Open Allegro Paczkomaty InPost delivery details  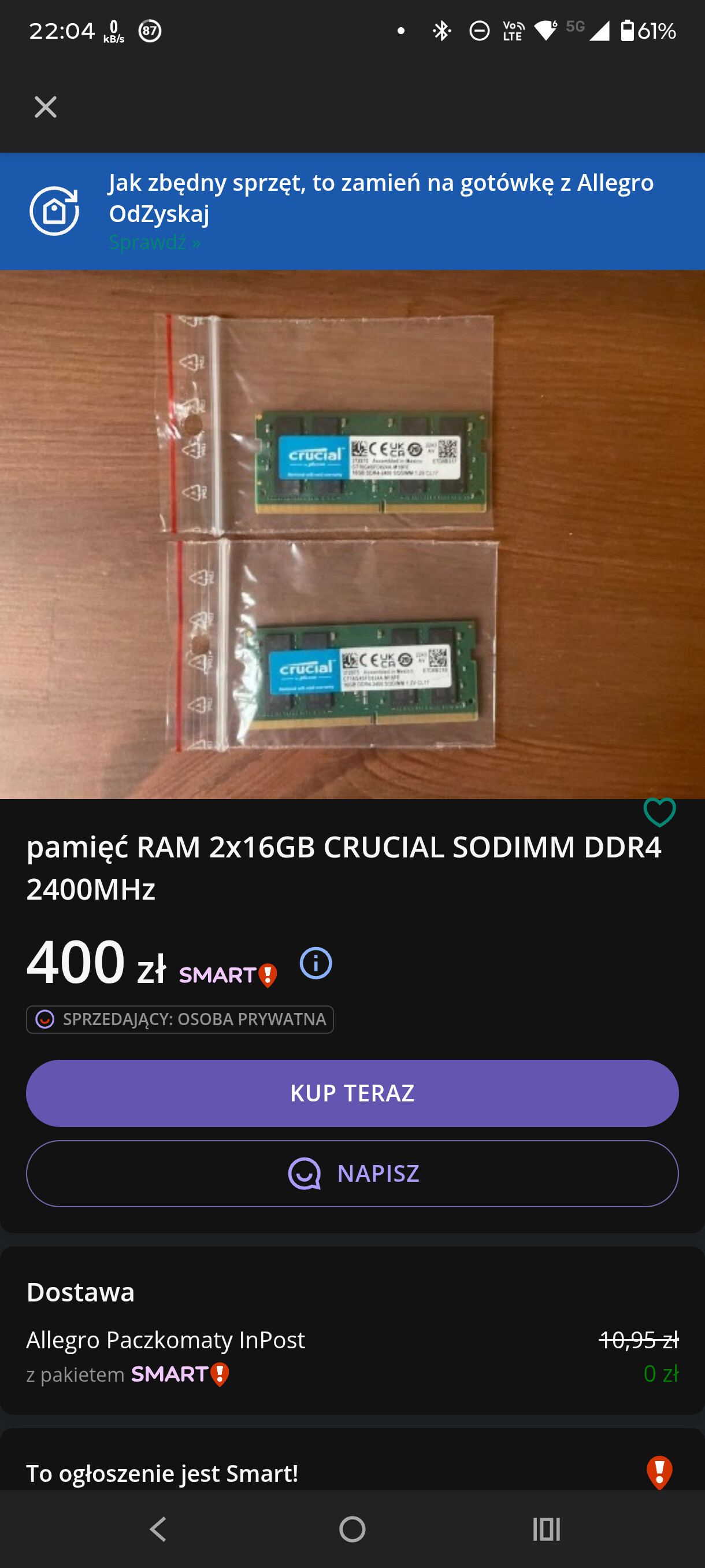pyautogui.click(x=165, y=1340)
